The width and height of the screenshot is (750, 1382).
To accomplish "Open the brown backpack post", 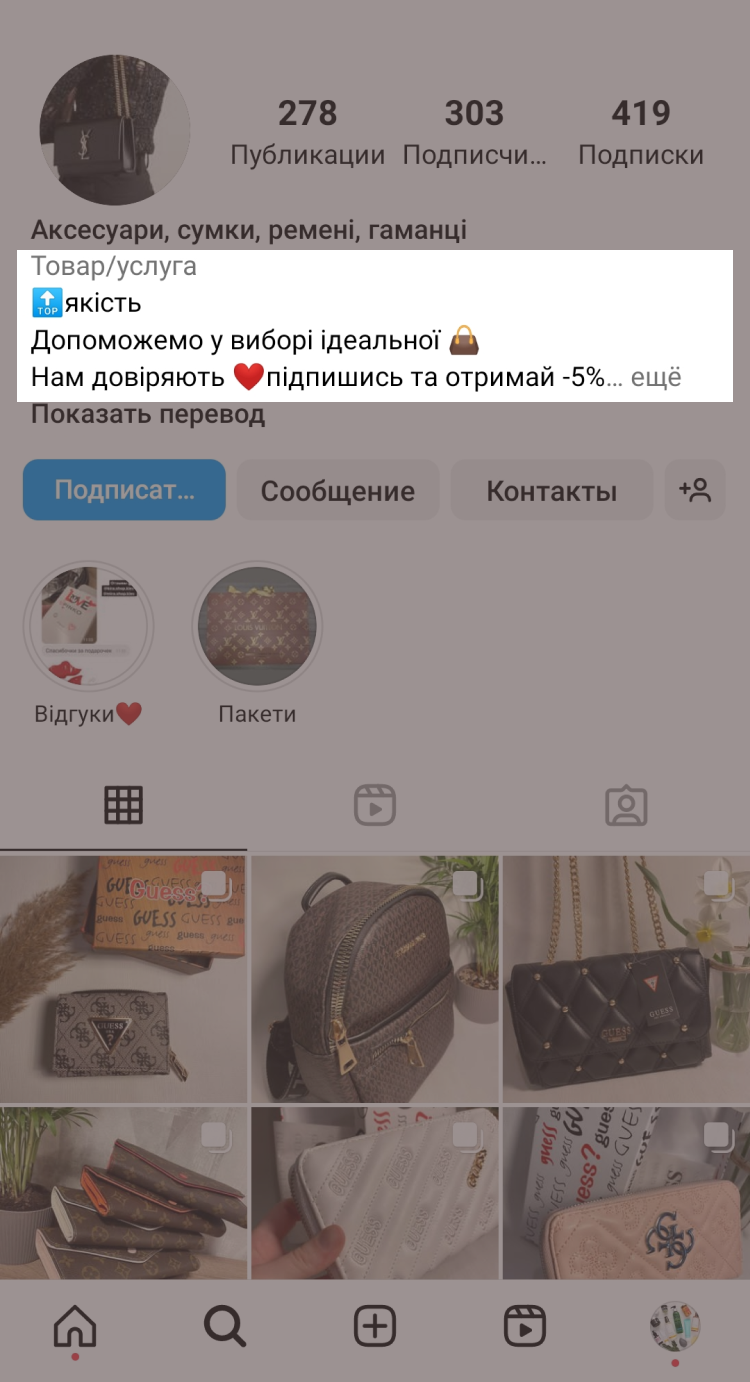I will tap(375, 978).
